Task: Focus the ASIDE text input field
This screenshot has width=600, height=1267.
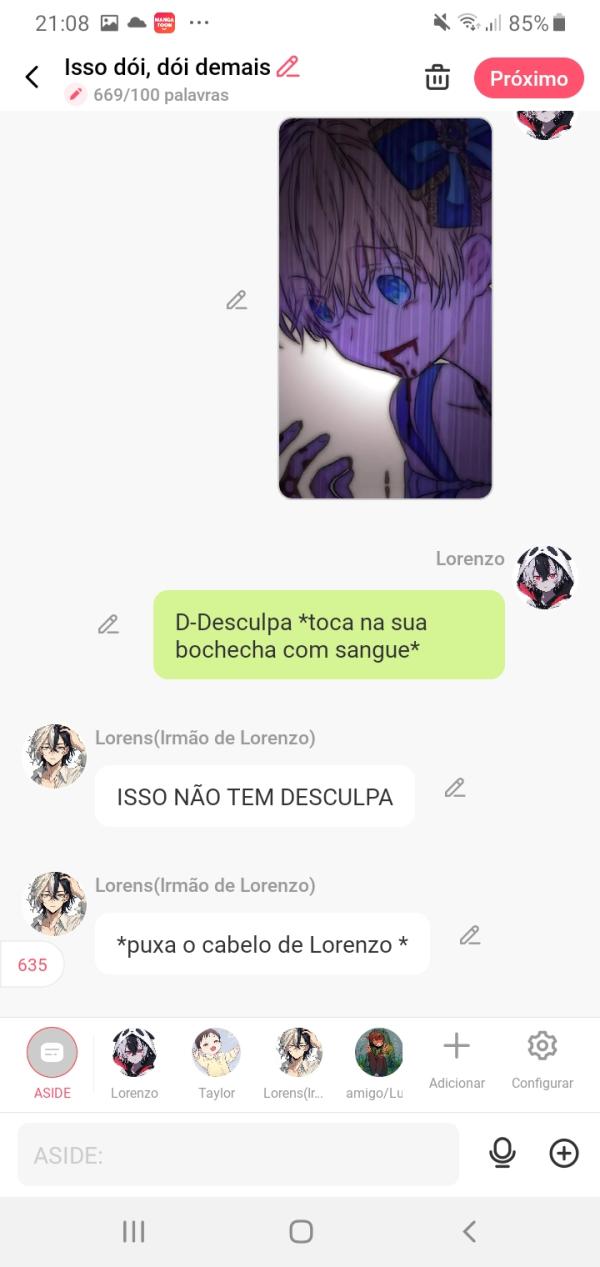Action: pyautogui.click(x=238, y=1155)
